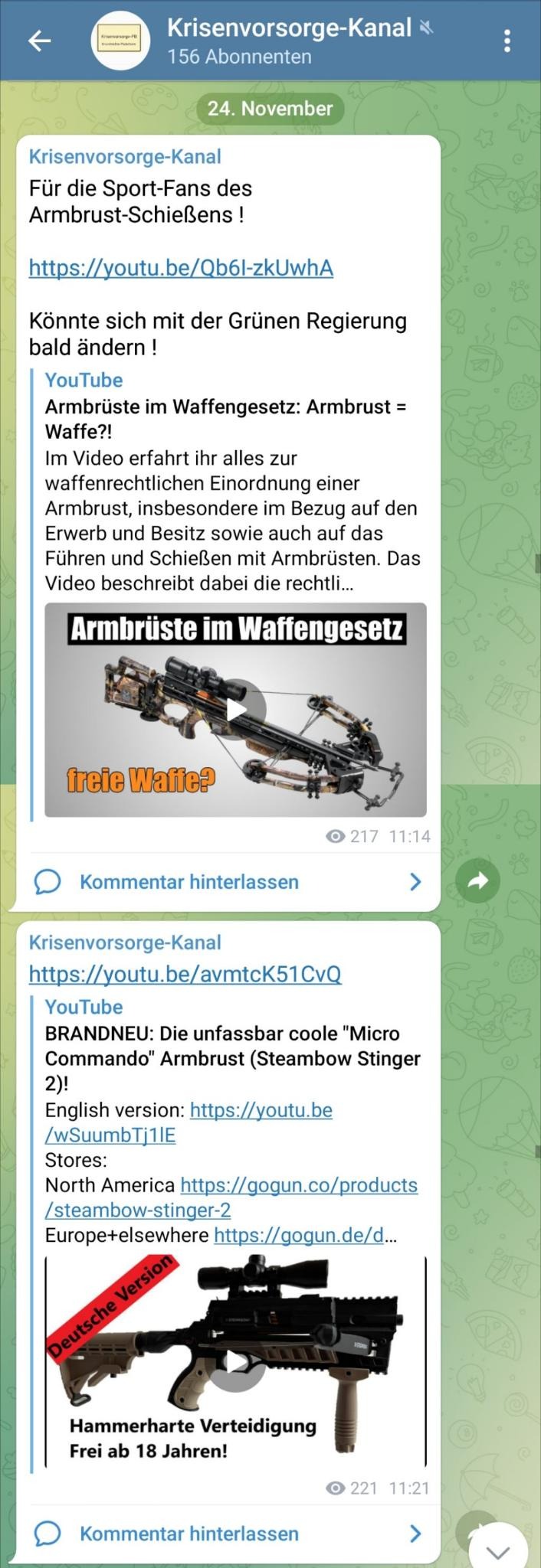541x1568 pixels.
Task: Leave a comment on the 11:21 post
Action: [189, 1534]
